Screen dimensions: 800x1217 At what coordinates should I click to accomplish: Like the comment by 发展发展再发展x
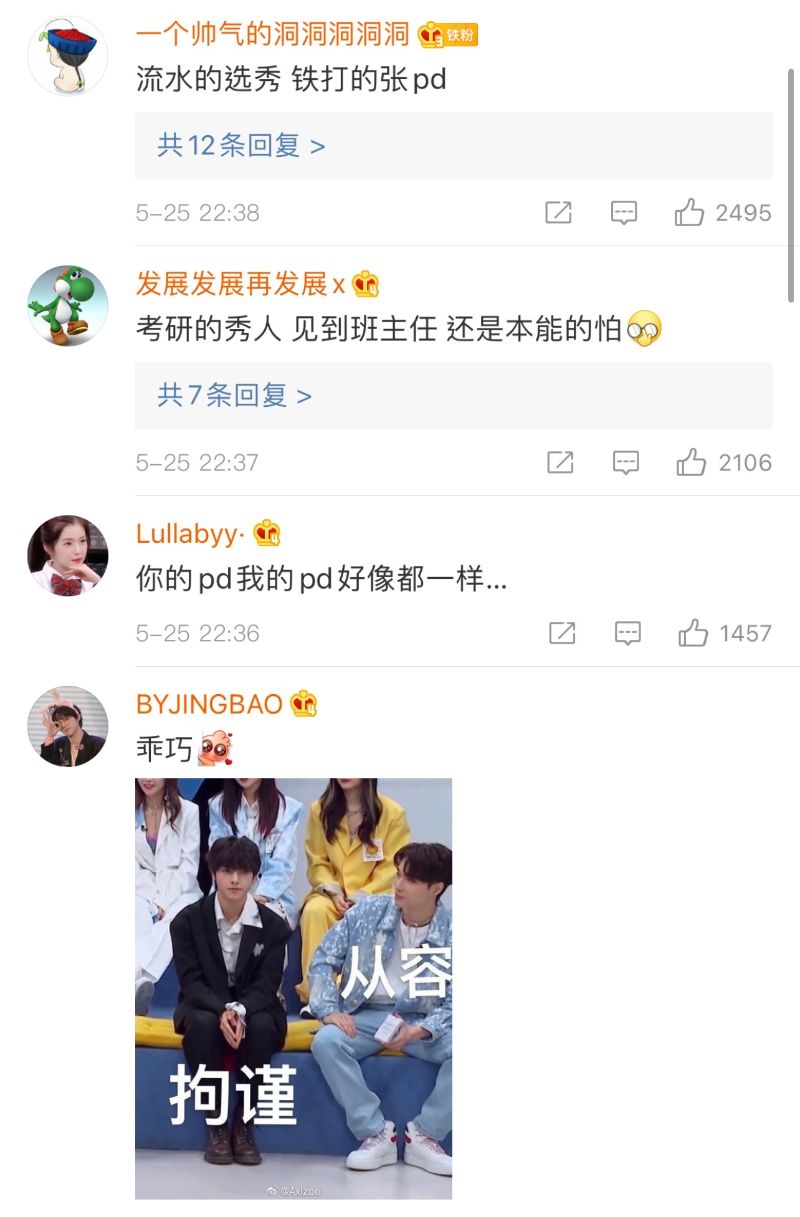coord(691,462)
